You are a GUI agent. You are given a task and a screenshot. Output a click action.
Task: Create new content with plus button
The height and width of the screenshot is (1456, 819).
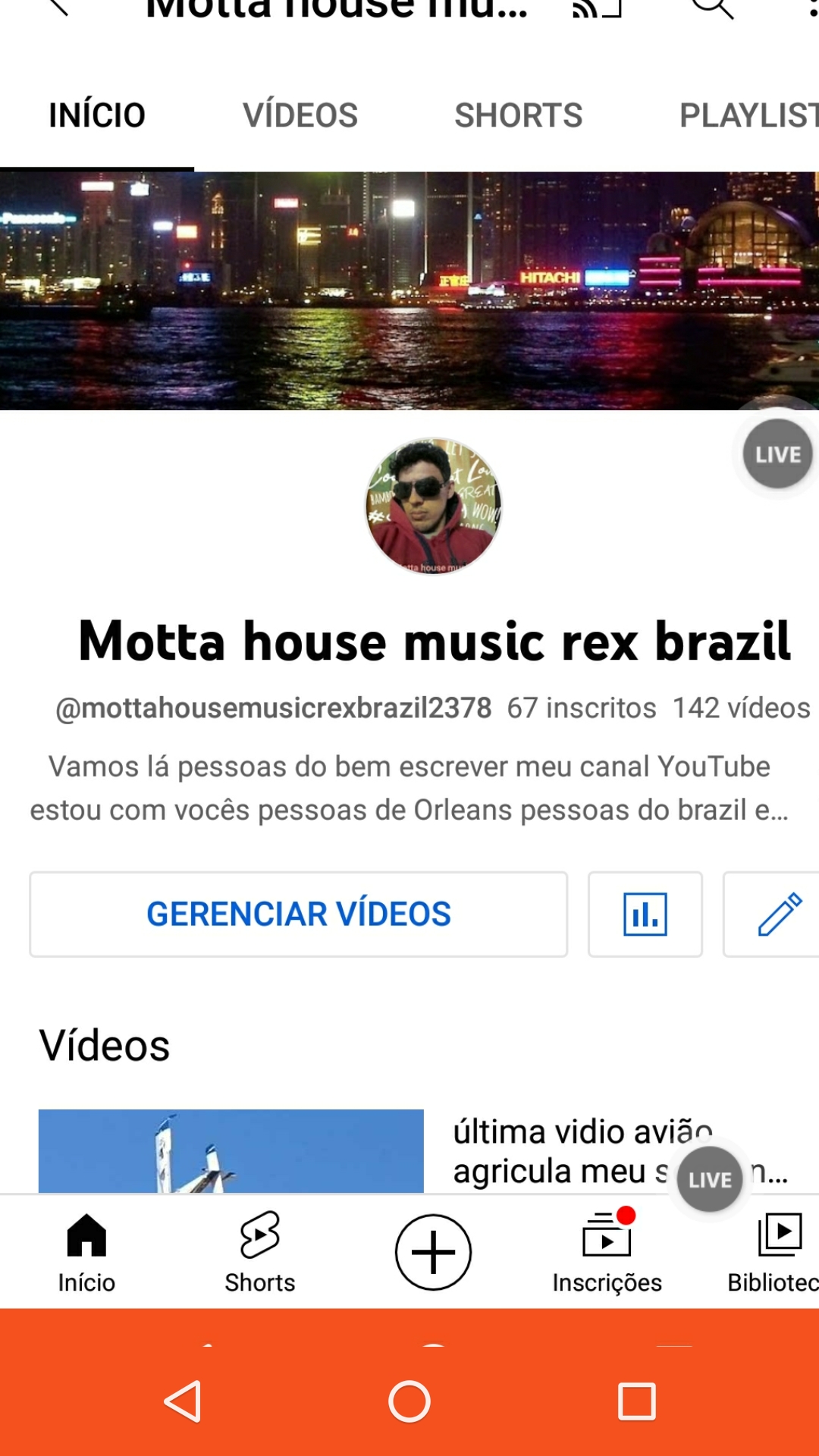pos(433,1252)
